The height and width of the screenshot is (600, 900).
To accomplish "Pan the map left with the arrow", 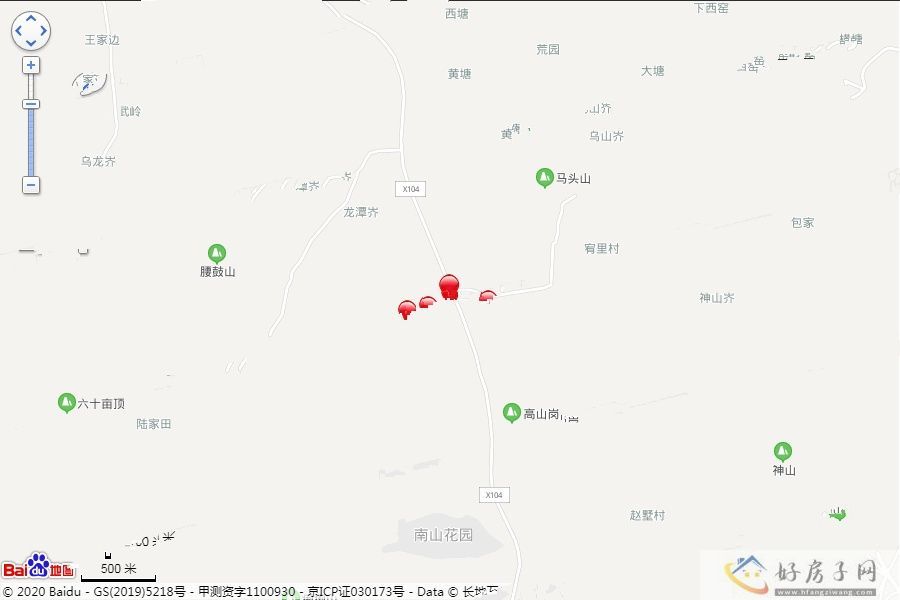I will pyautogui.click(x=18, y=31).
